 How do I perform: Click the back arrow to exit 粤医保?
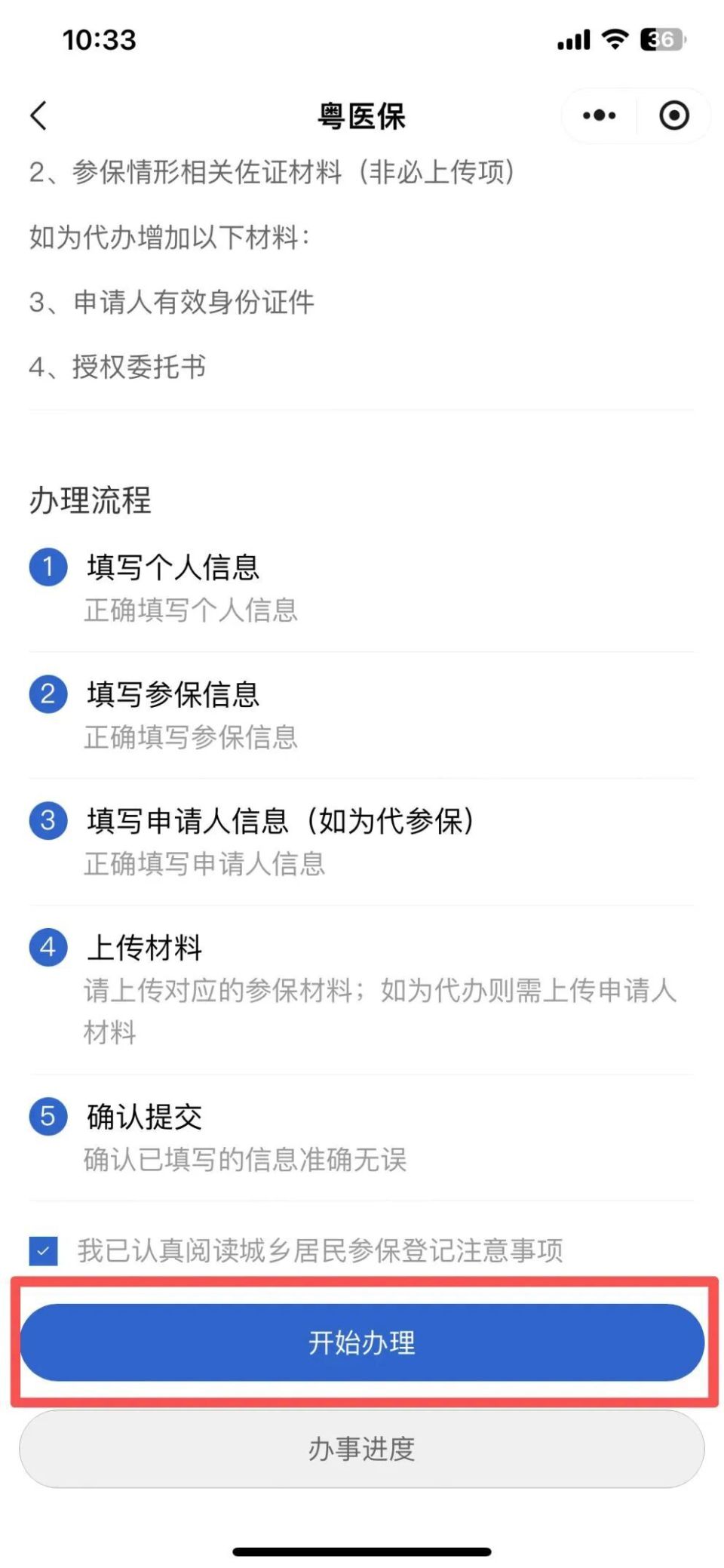[38, 115]
